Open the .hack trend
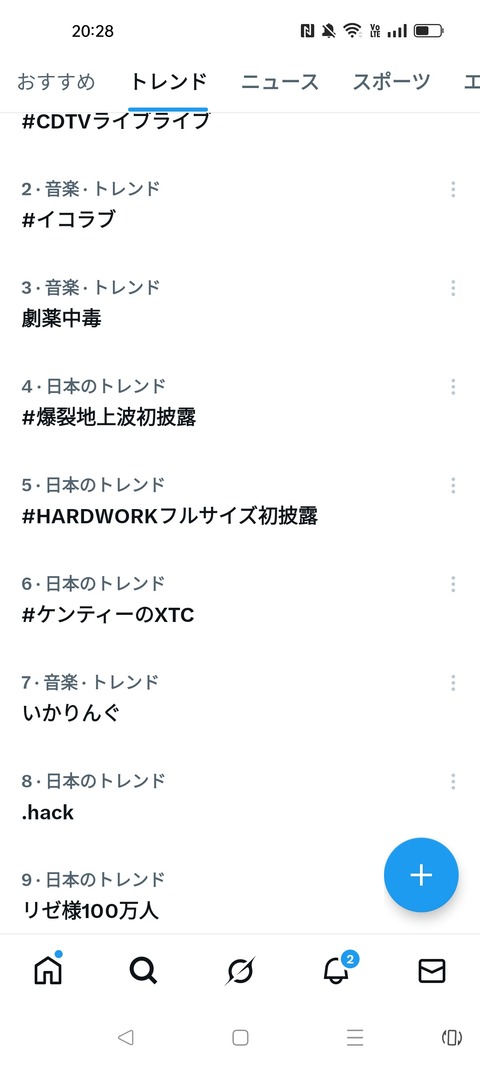Viewport: 480px width, 1067px height. pyautogui.click(x=240, y=796)
